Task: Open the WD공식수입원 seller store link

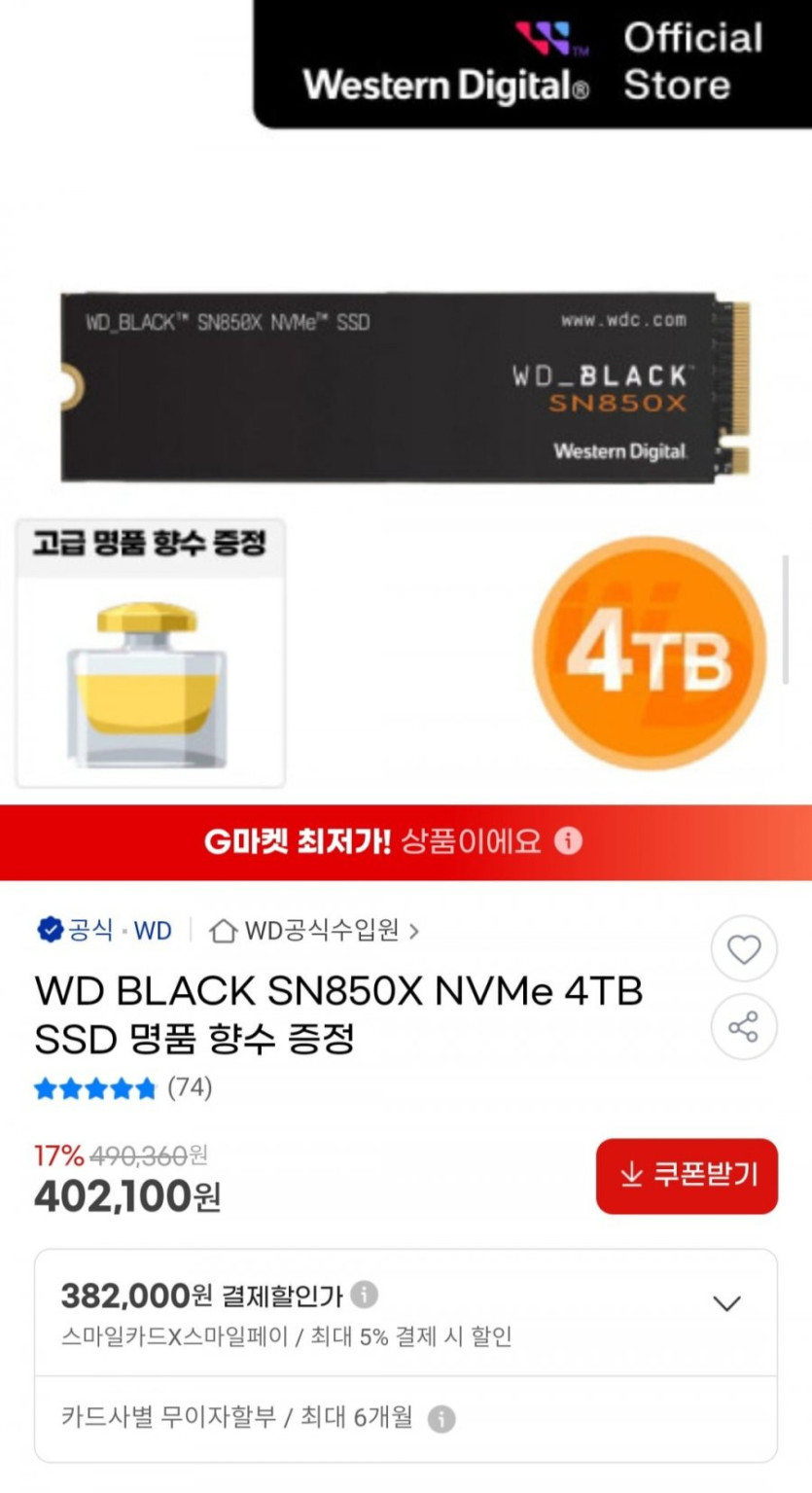Action: click(314, 931)
